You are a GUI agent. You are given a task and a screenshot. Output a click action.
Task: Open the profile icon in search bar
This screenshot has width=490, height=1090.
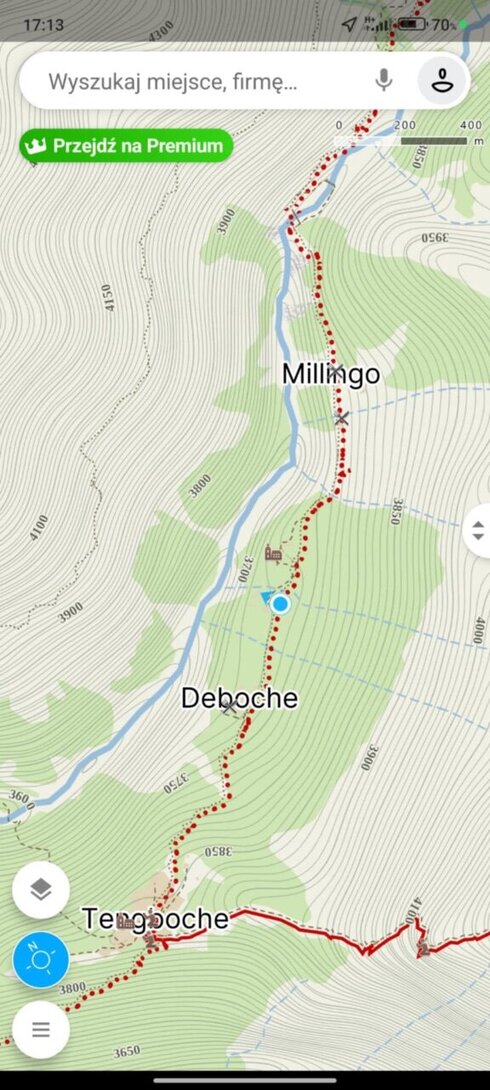pyautogui.click(x=441, y=81)
